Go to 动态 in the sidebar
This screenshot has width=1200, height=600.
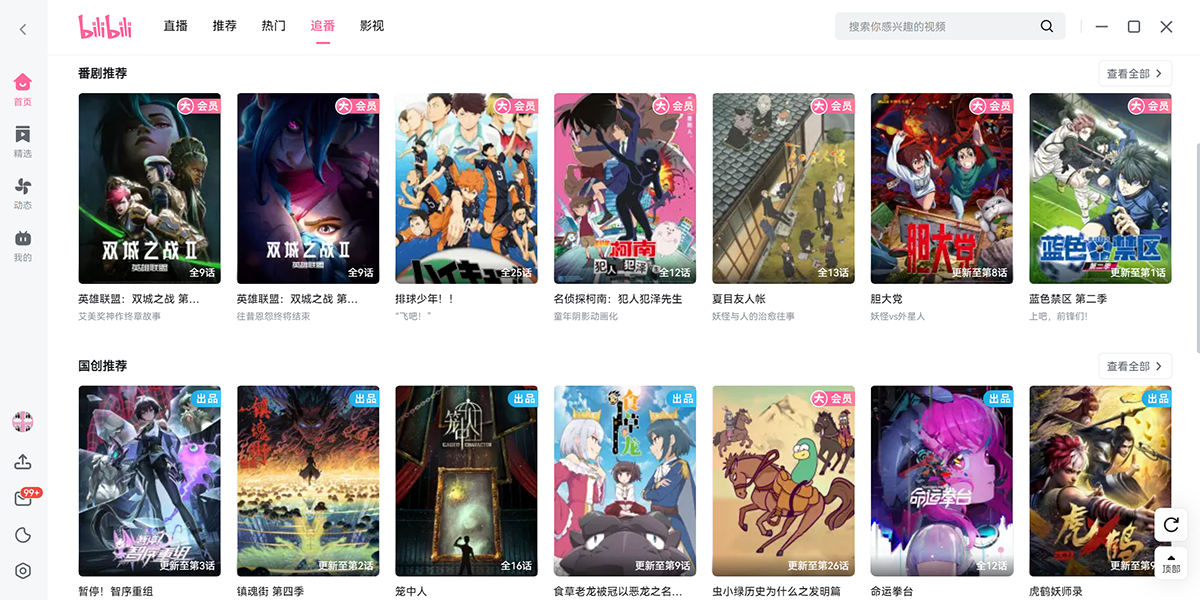(x=23, y=193)
